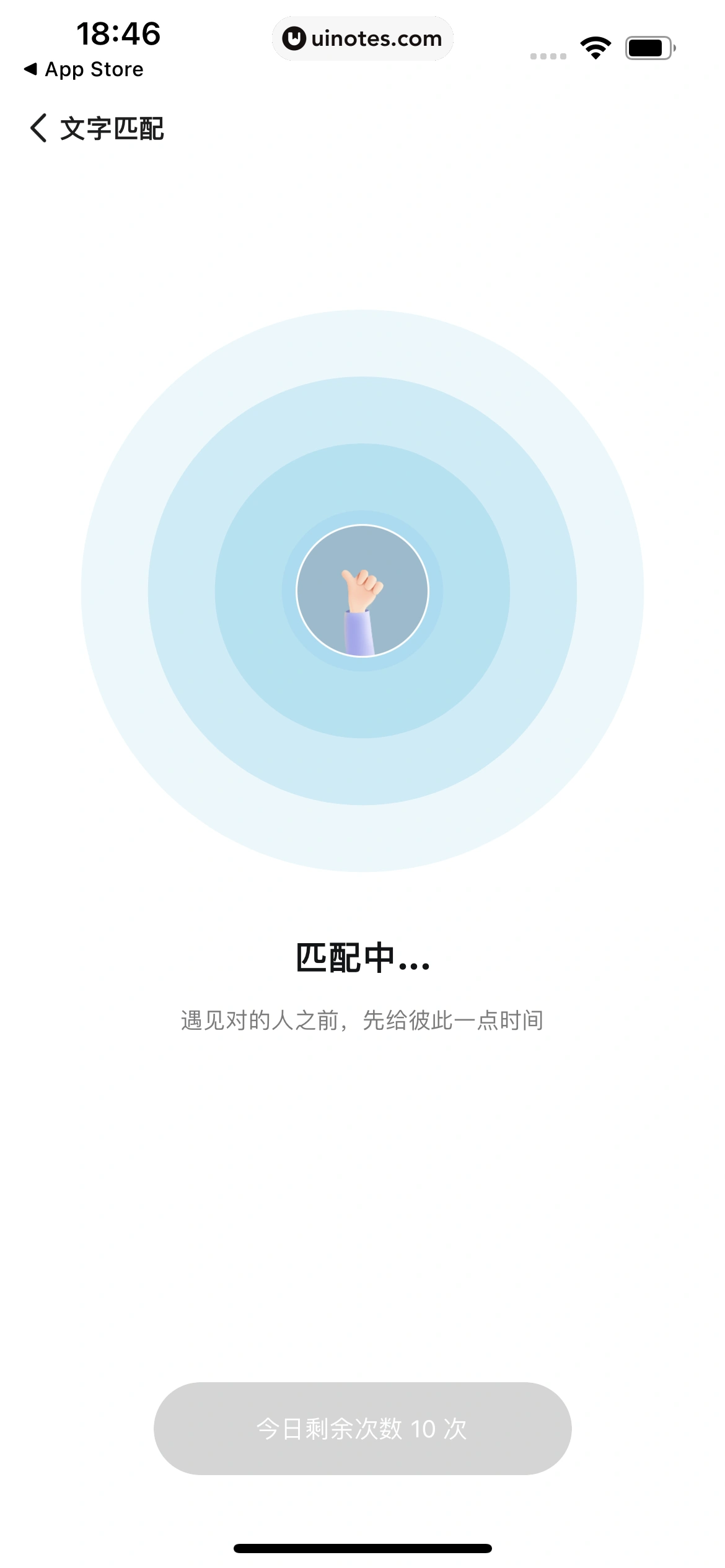This screenshot has height=1568, width=725.
Task: Tap the uinotes.com pill banner
Action: [362, 38]
